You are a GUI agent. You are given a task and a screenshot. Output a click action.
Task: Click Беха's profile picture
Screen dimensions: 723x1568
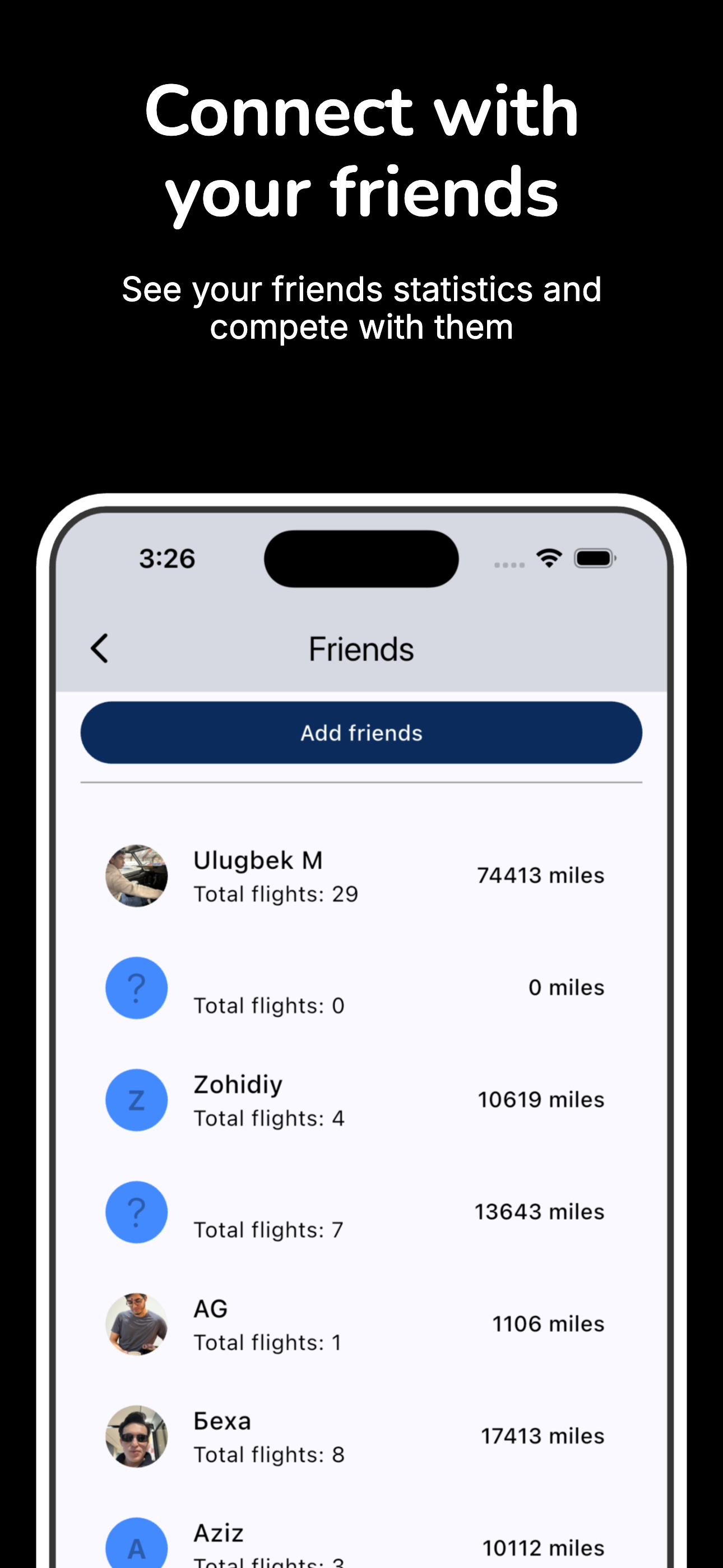(x=136, y=1437)
